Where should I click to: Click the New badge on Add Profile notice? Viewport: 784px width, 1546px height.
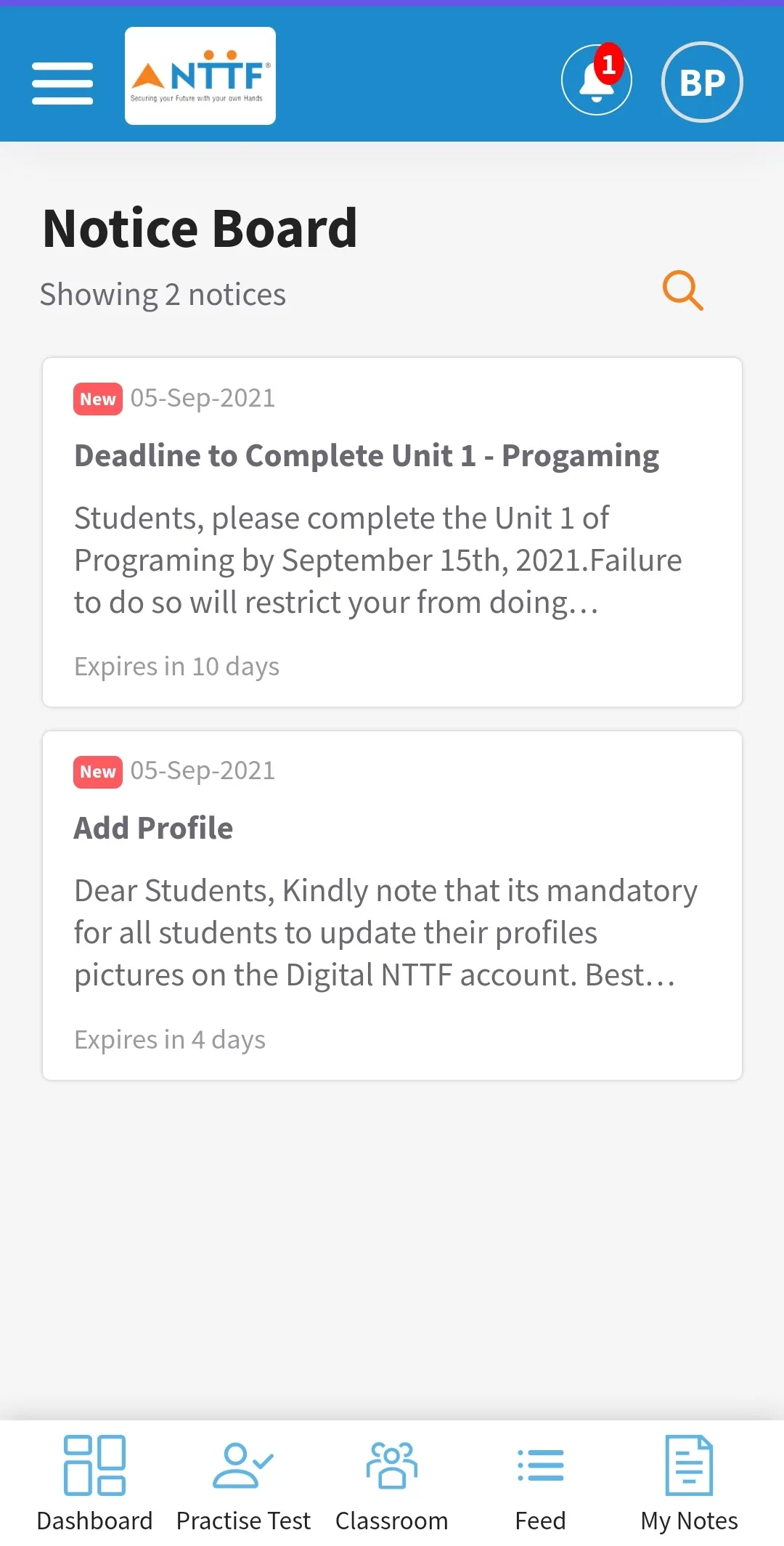(x=97, y=771)
